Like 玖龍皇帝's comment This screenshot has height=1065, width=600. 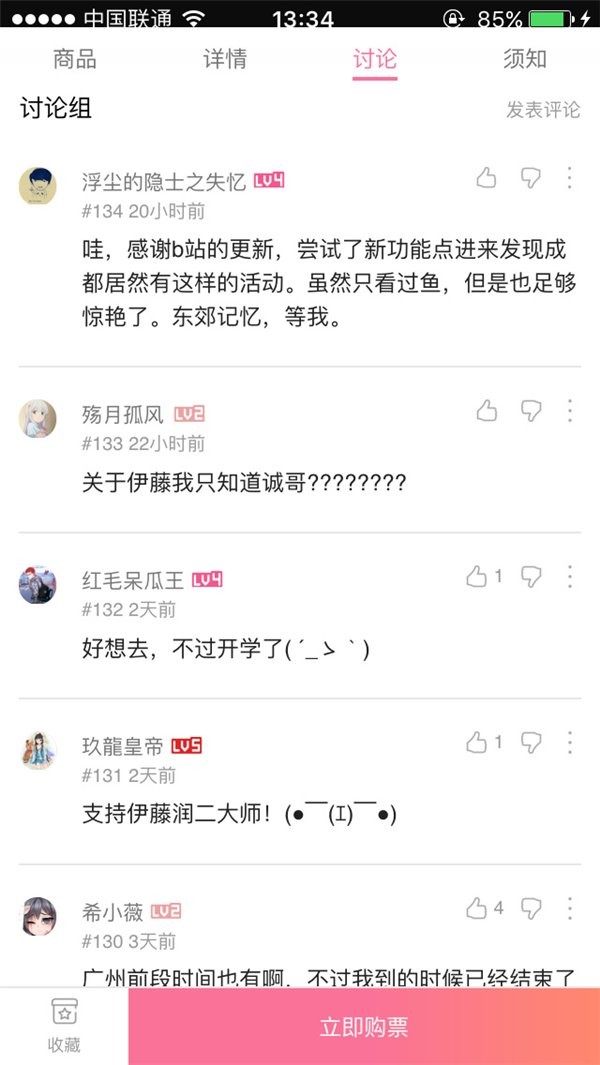pos(478,742)
